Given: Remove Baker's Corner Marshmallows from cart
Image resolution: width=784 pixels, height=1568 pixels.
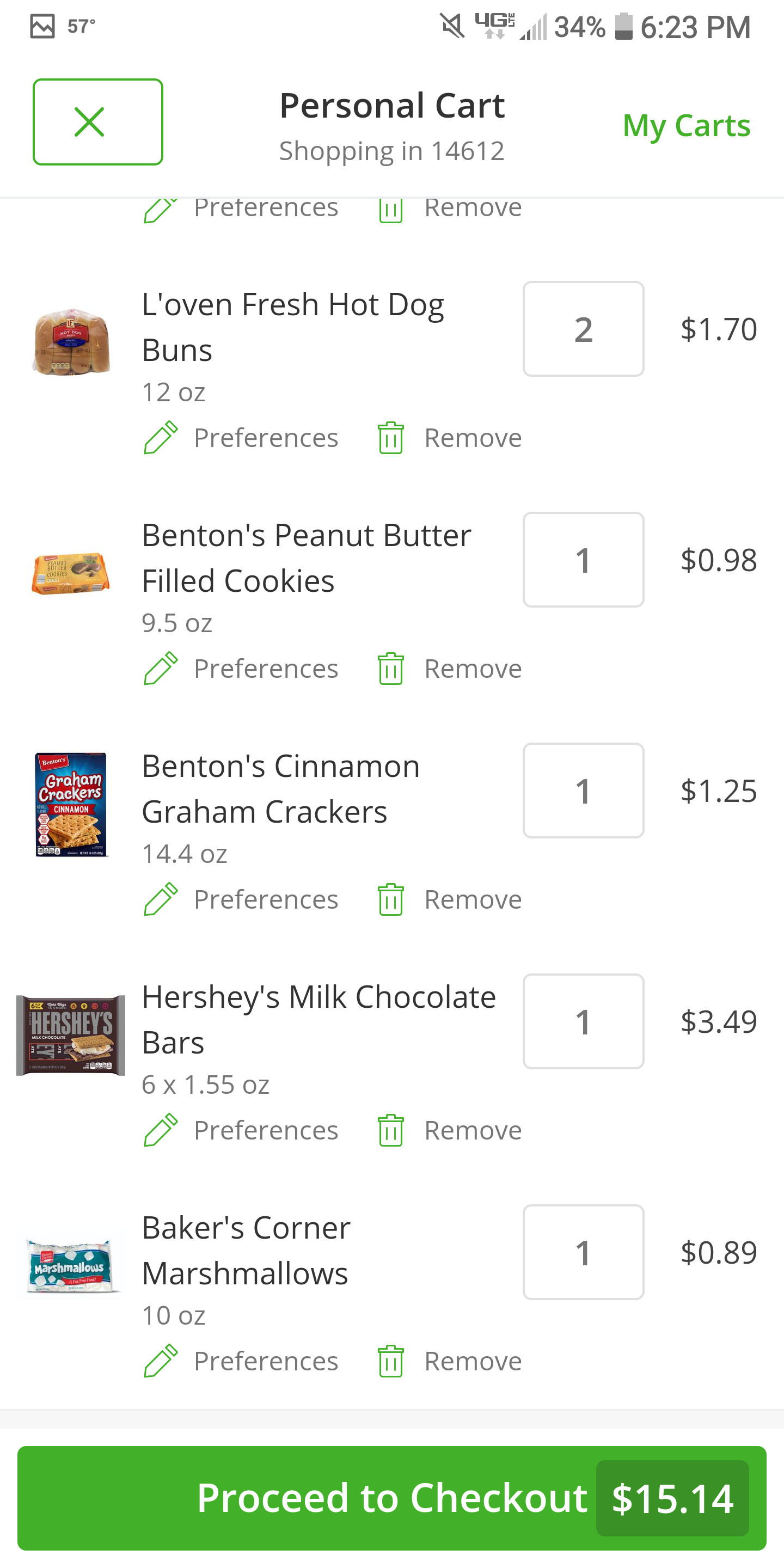Looking at the screenshot, I should pos(449,1361).
